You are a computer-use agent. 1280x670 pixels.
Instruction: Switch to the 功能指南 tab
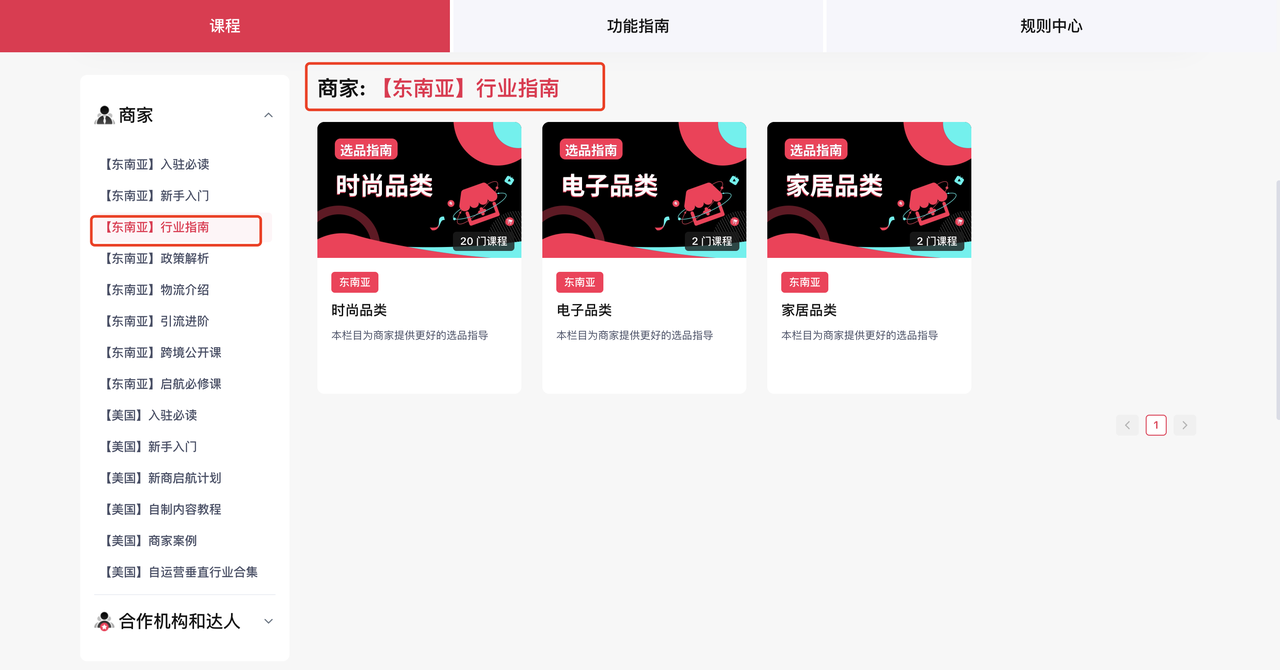click(638, 26)
